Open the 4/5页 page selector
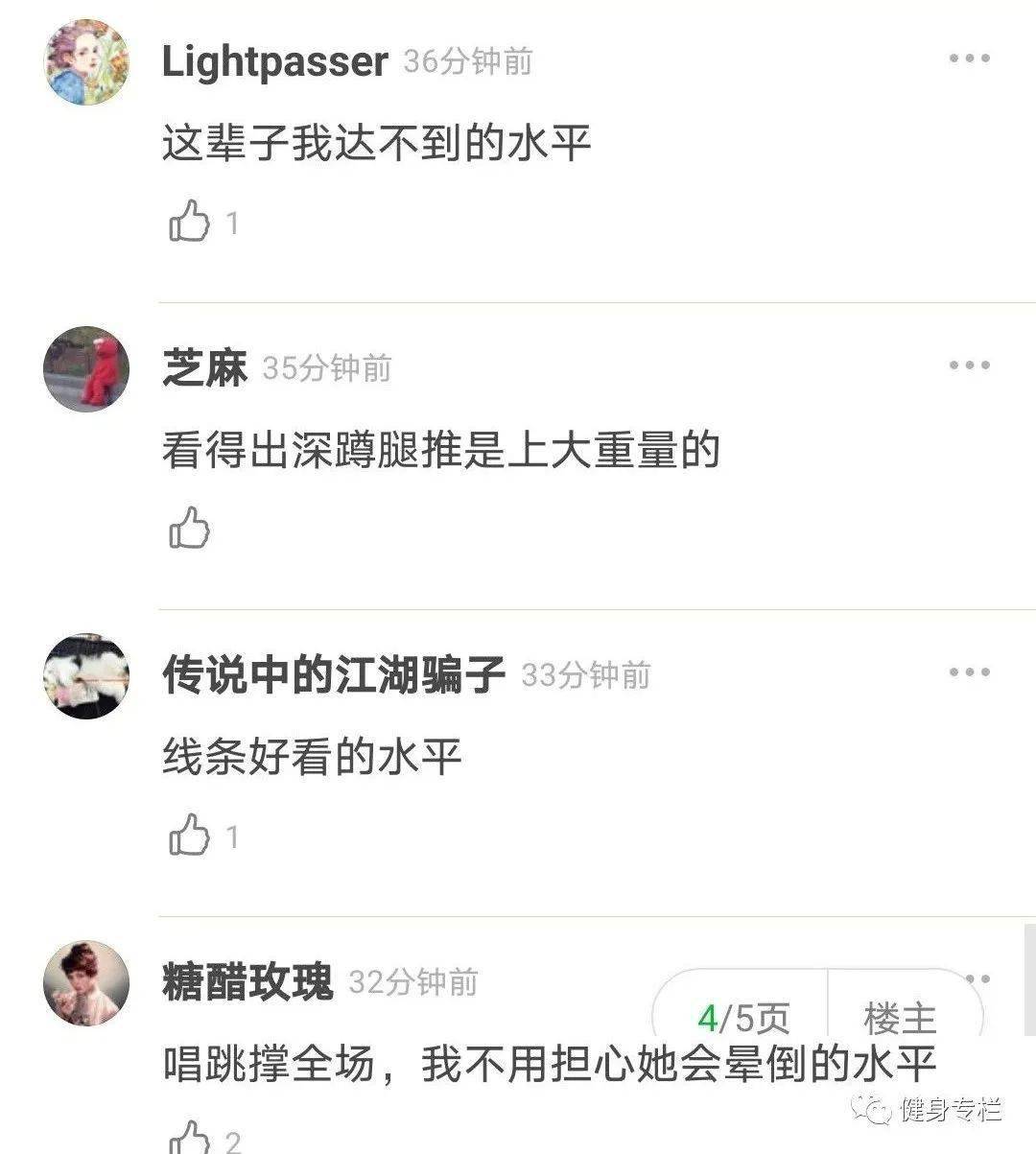The height and width of the screenshot is (1154, 1036). point(742,1017)
